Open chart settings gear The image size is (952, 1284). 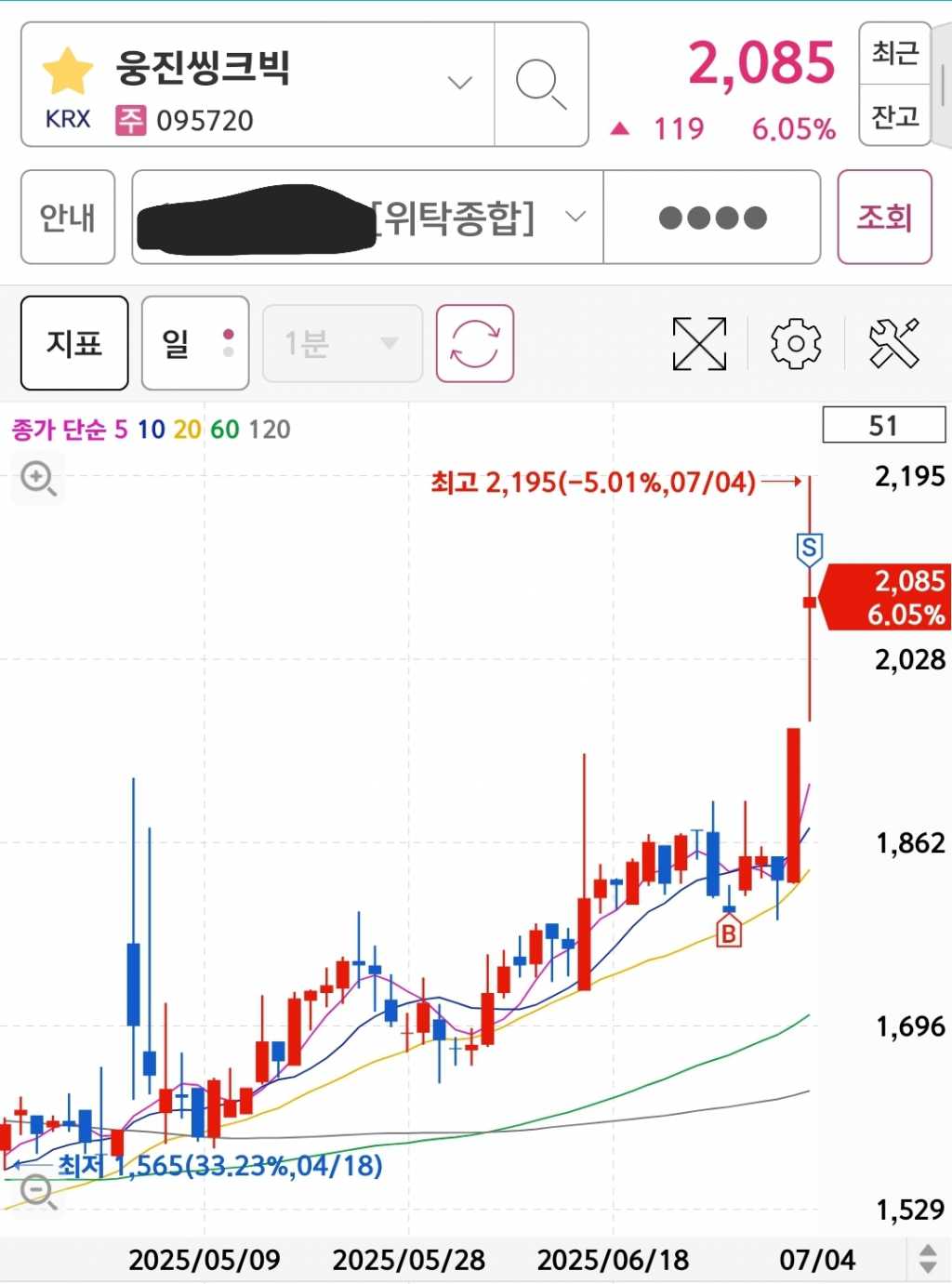796,344
